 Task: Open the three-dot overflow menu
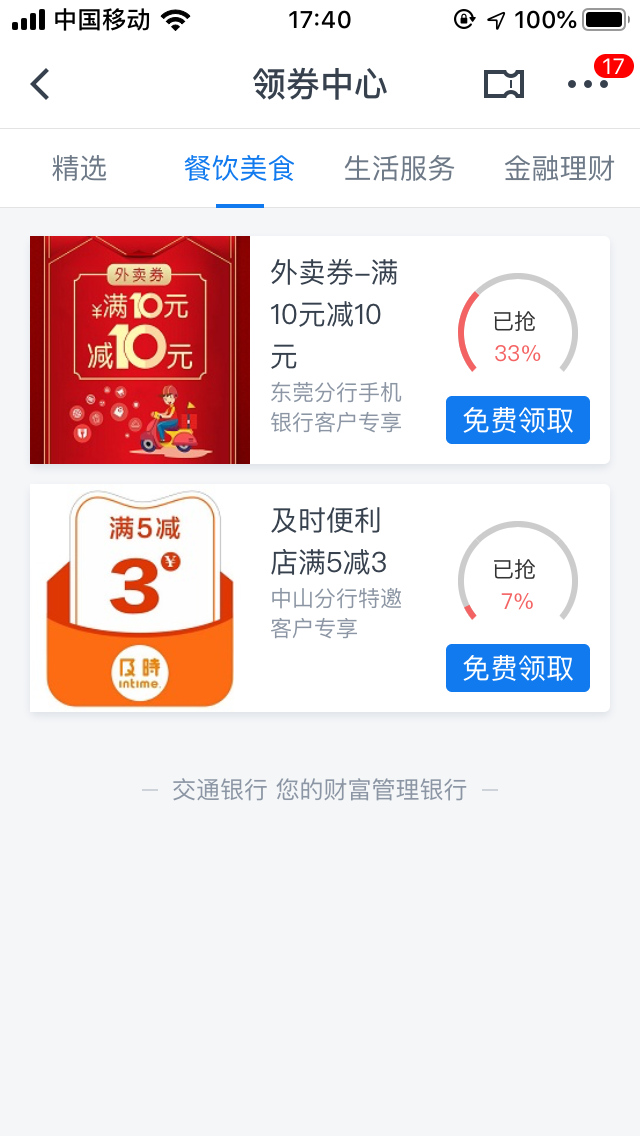point(588,84)
